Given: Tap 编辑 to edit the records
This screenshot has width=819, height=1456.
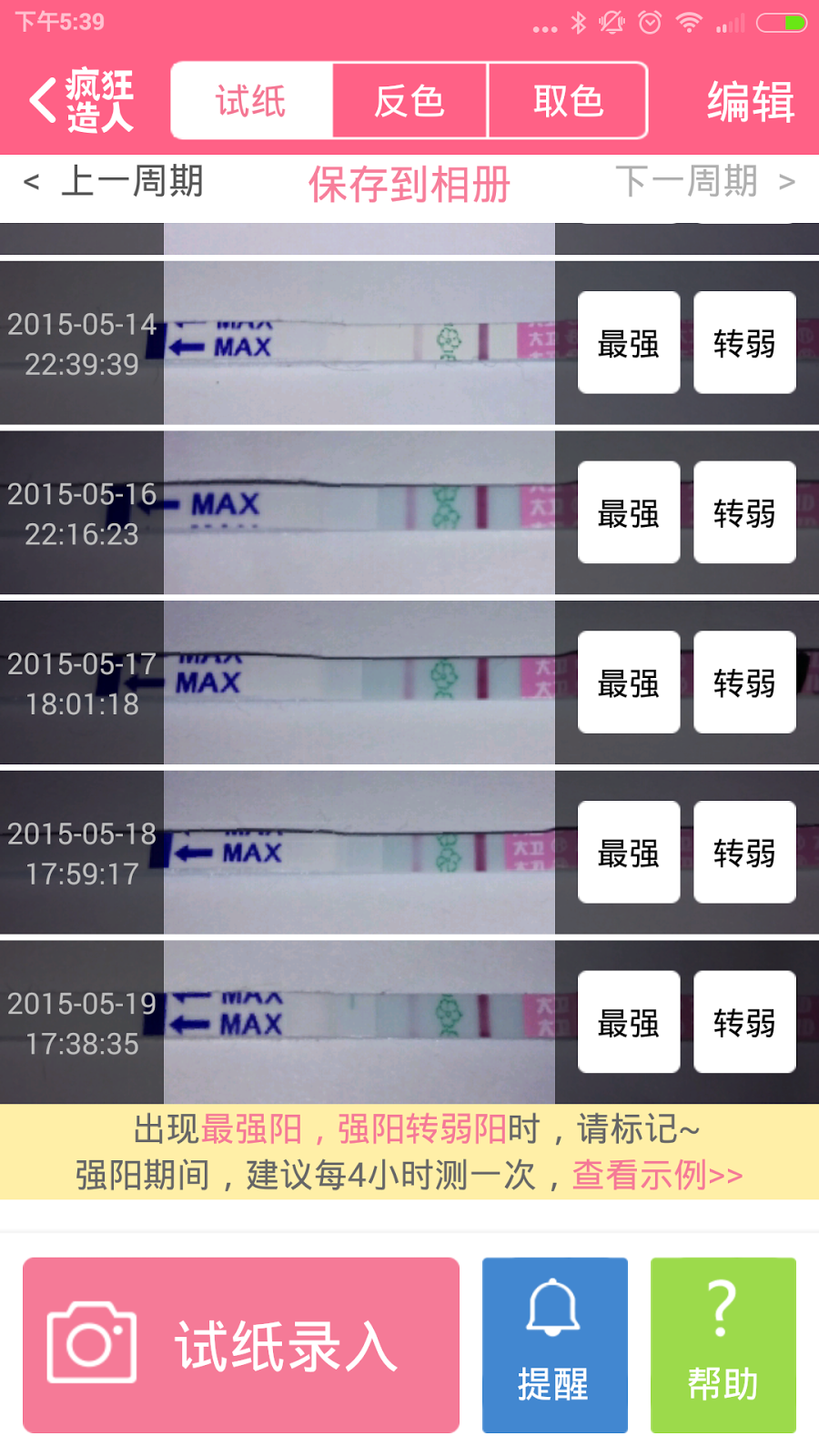Looking at the screenshot, I should pos(750,101).
